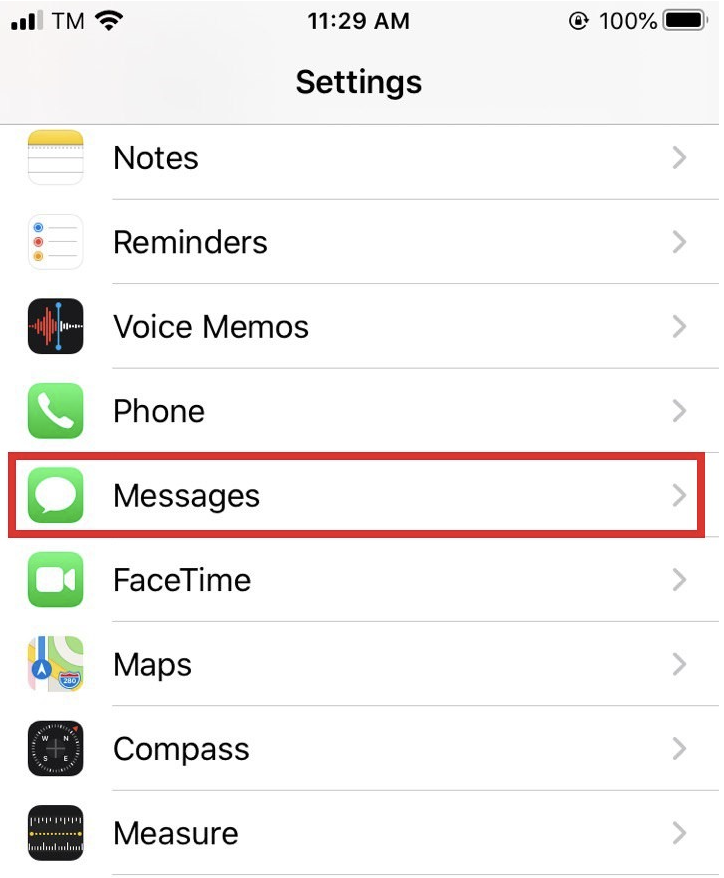Screen dimensions: 724x878
Task: Open Compass settings
Action: (360, 749)
